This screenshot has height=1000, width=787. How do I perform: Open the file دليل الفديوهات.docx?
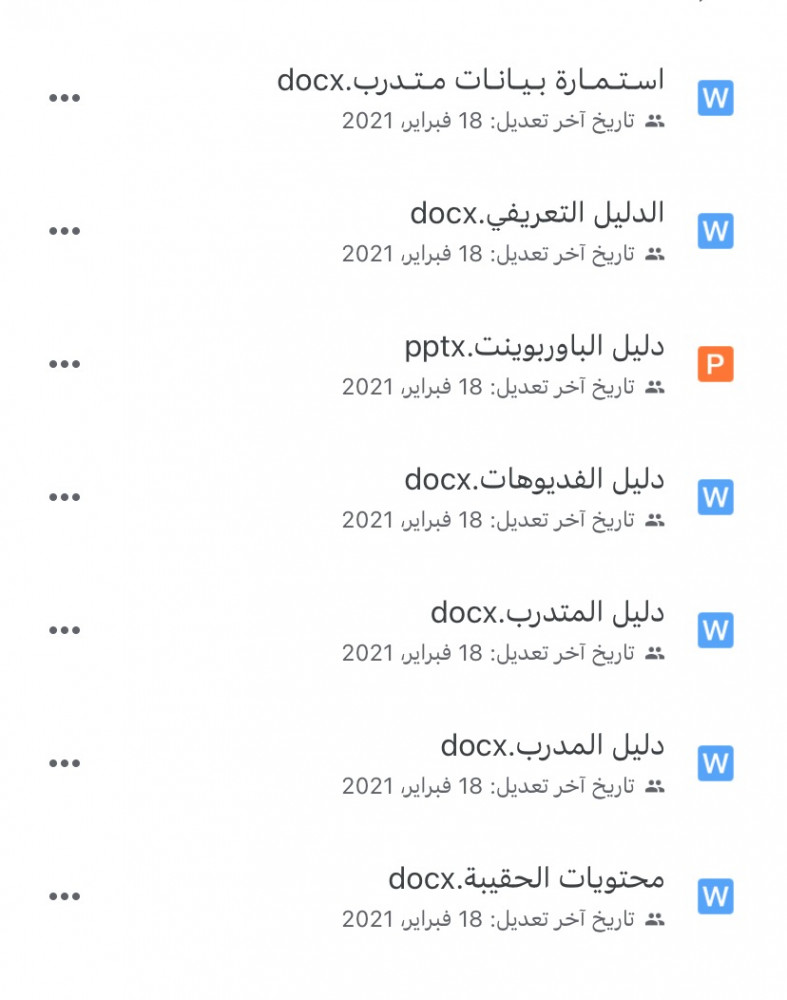pos(534,480)
